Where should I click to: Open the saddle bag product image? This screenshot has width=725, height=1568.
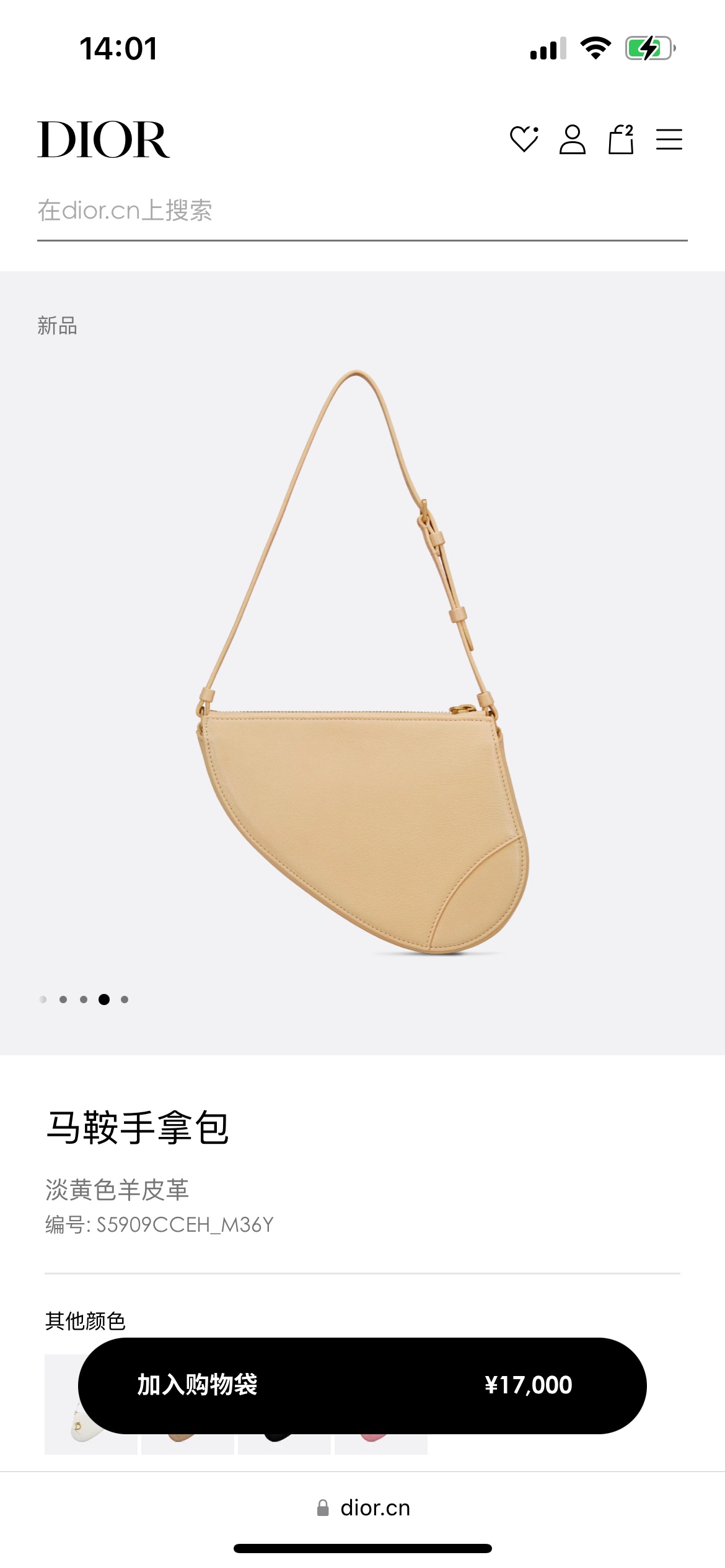362,663
